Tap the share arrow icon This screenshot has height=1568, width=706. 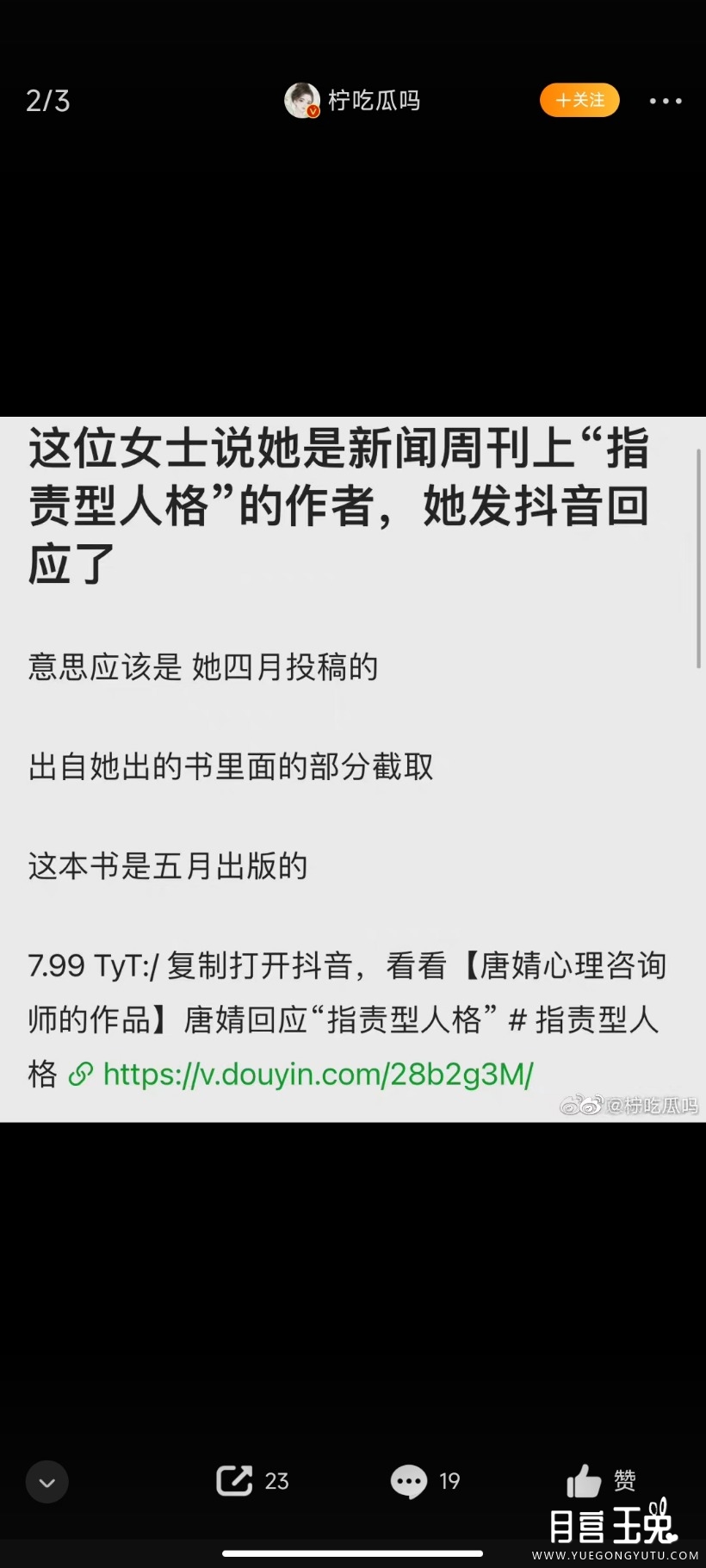233,1479
